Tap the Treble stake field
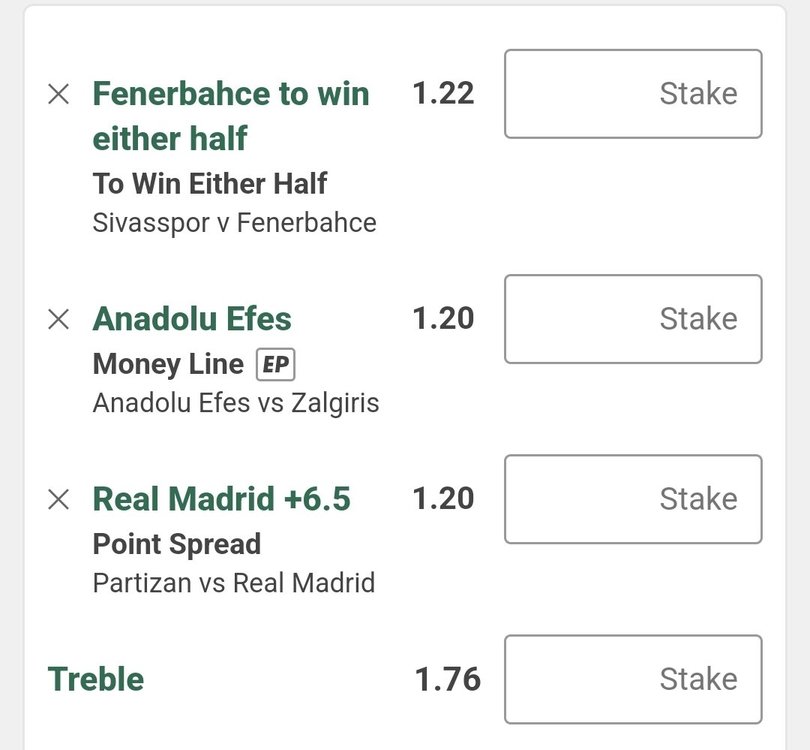This screenshot has width=810, height=750. 633,679
